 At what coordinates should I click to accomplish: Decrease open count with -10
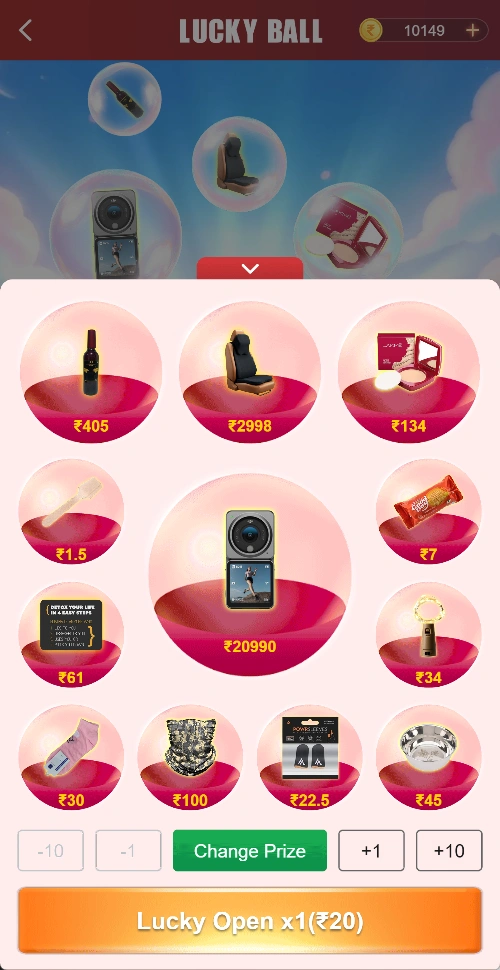tap(51, 851)
